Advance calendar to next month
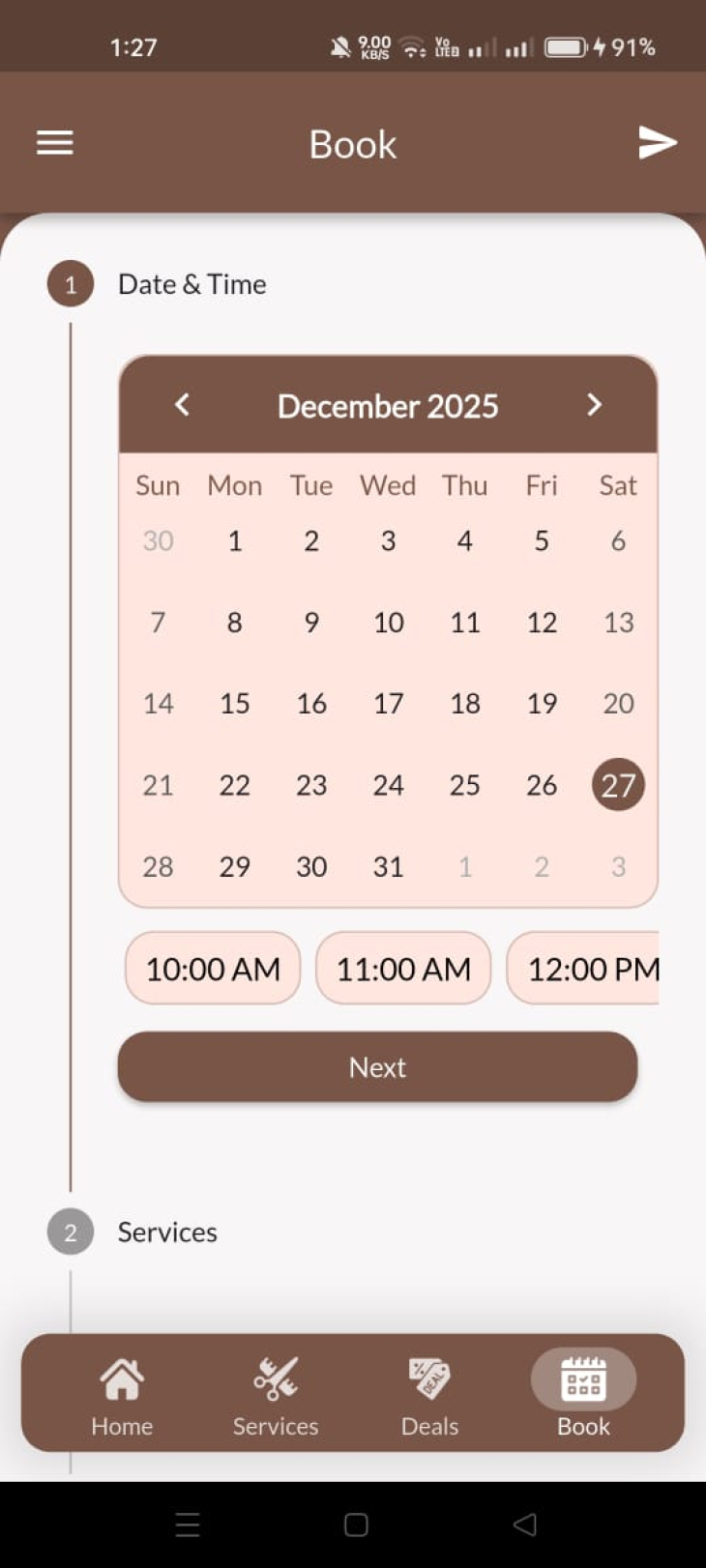This screenshot has width=706, height=1568. 594,405
